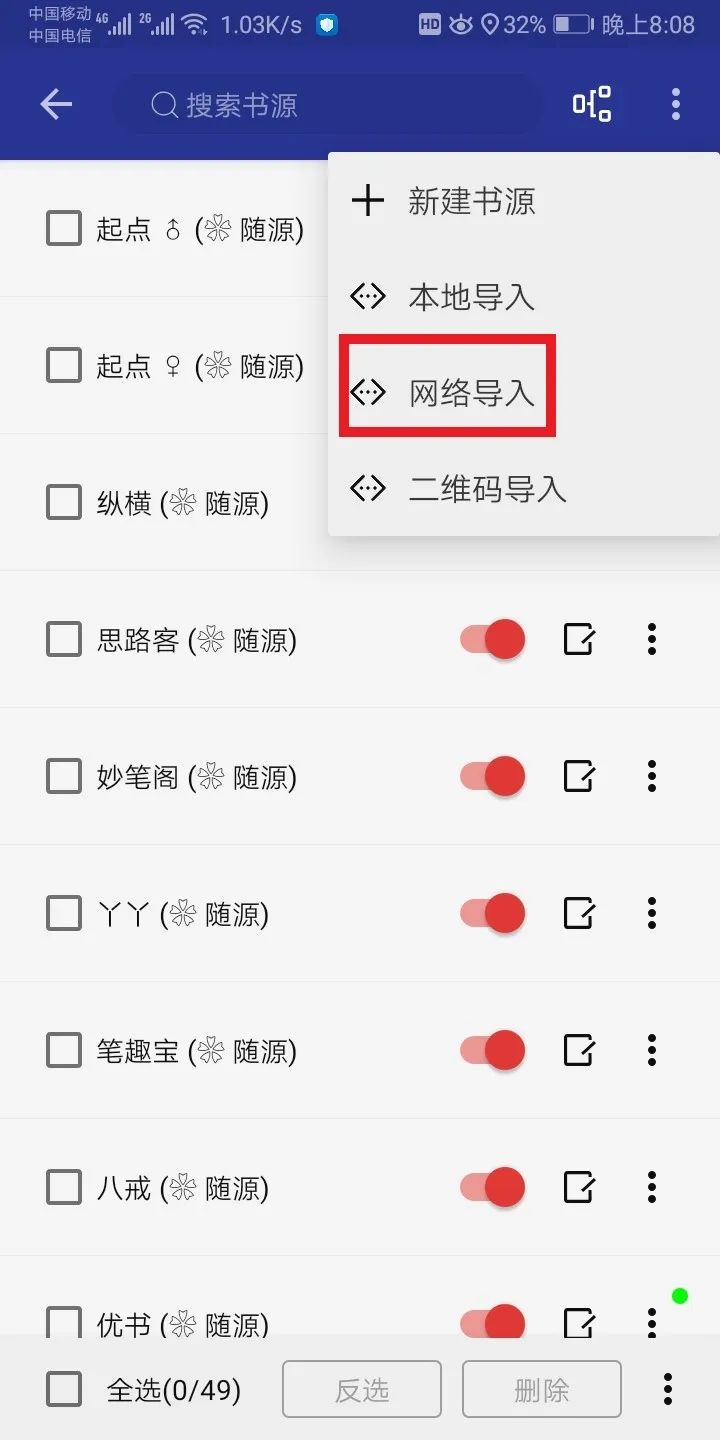Open the group filter icon beside overflow menu
The width and height of the screenshot is (720, 1440).
point(591,104)
